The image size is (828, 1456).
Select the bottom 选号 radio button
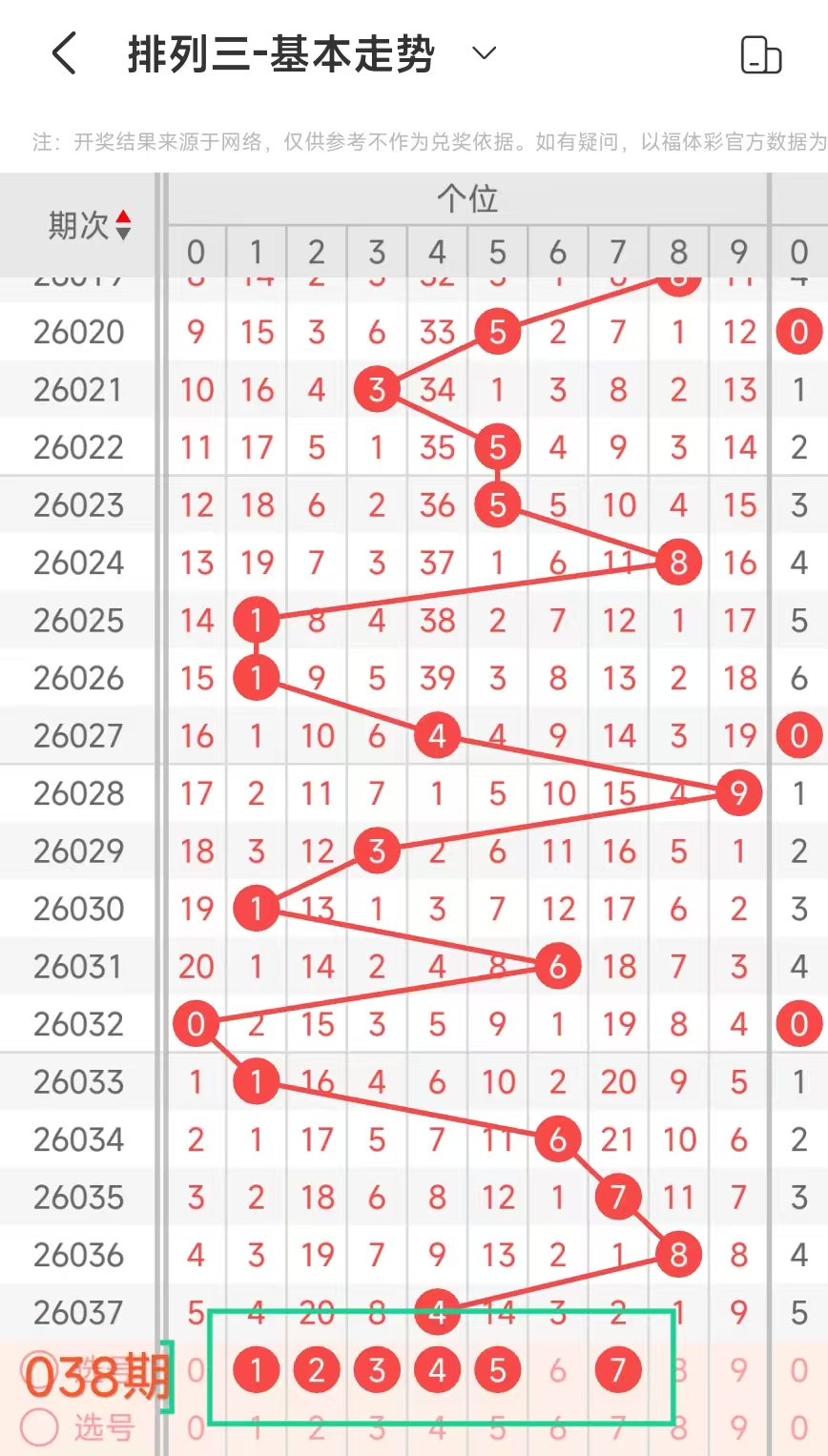point(40,1427)
